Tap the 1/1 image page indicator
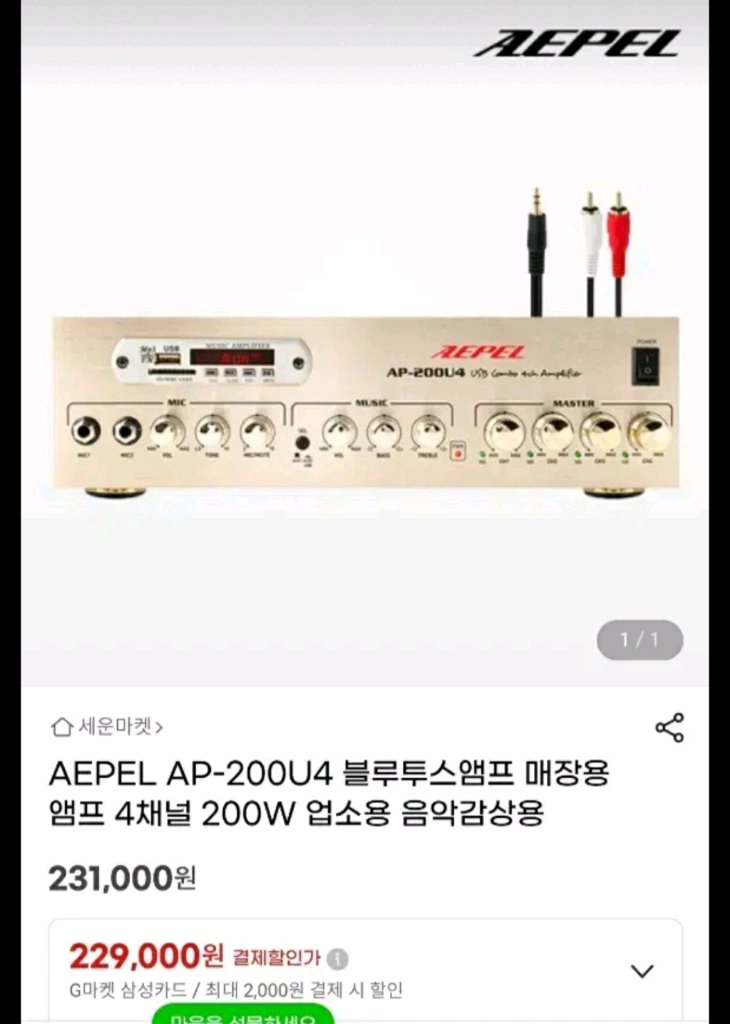Viewport: 730px width, 1024px height. coord(638,641)
